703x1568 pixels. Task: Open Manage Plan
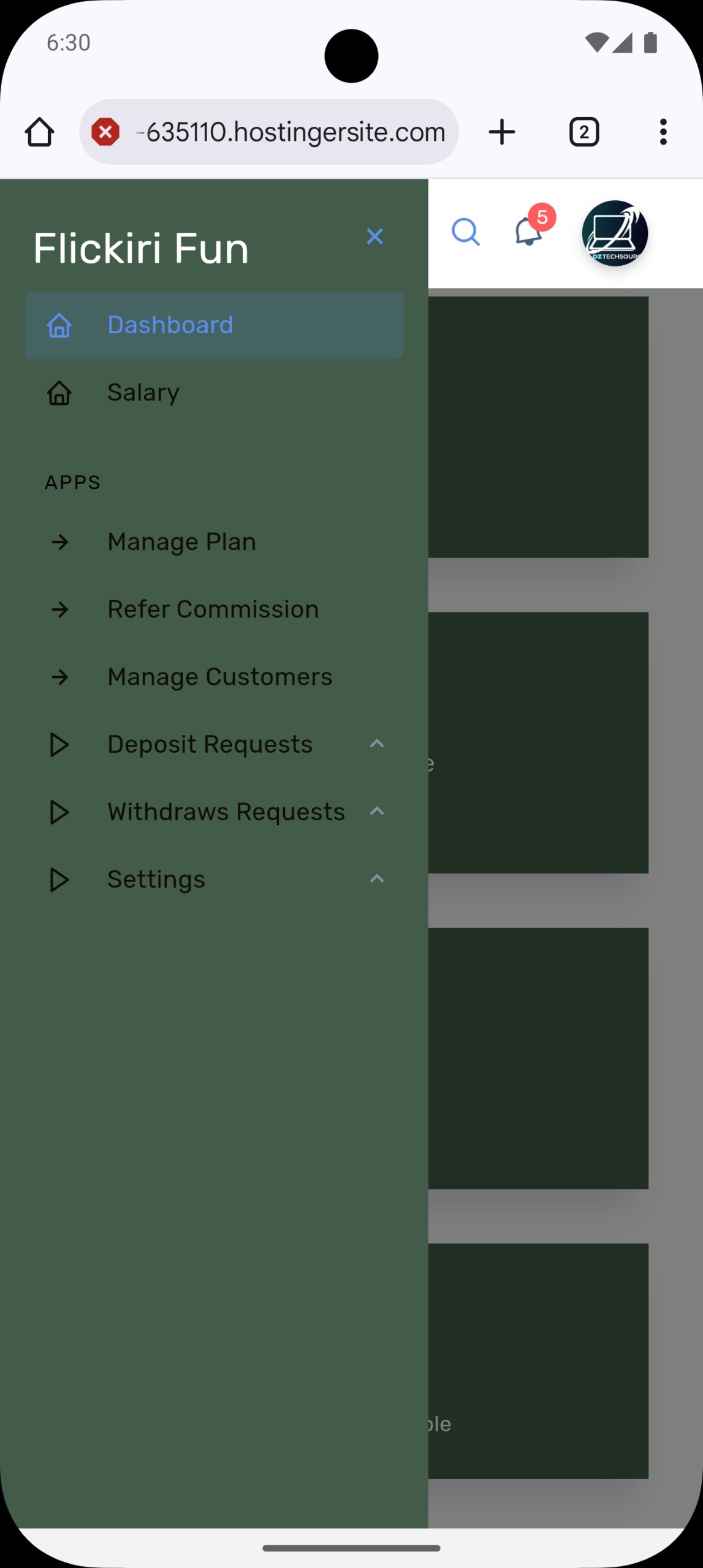point(181,542)
